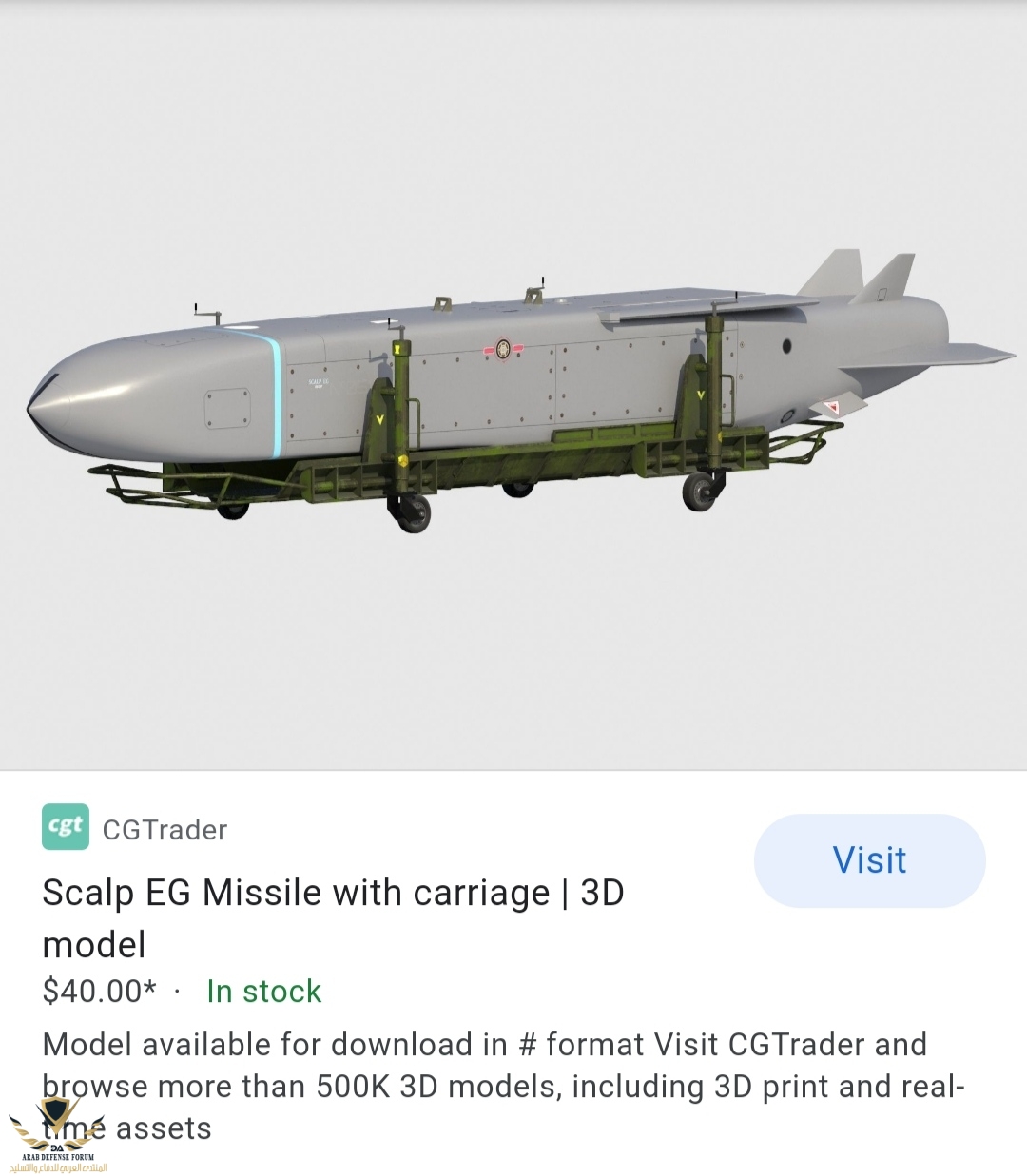1027x1176 pixels.
Task: Open the CGTrader source
Action: click(x=164, y=830)
